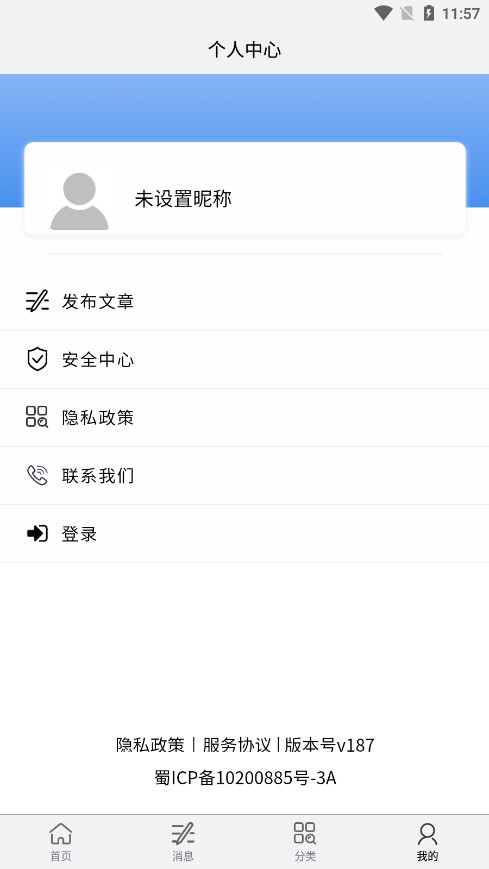Screen dimensions: 489x869
Task: Select the 我的 tab
Action: tap(427, 842)
